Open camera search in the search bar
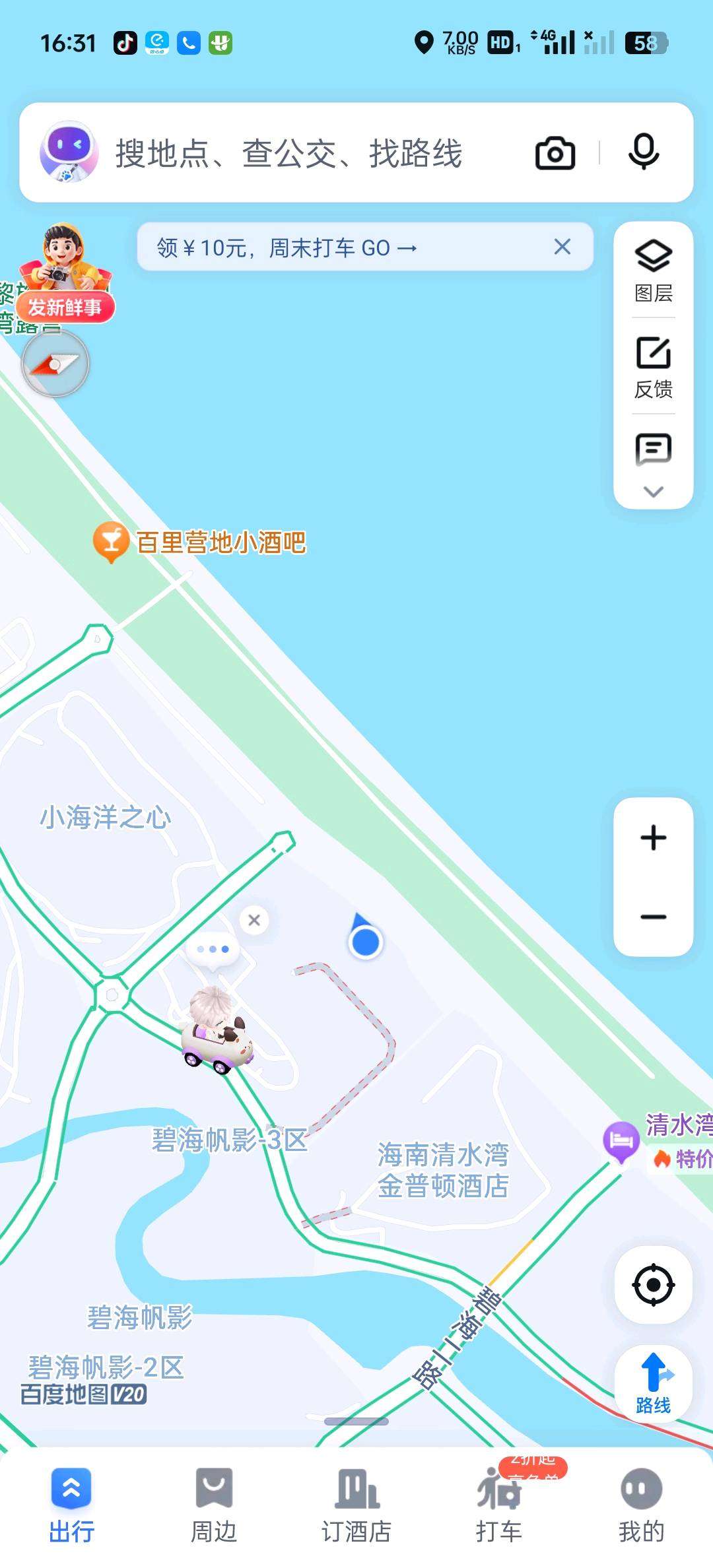The image size is (713, 1568). tap(555, 153)
